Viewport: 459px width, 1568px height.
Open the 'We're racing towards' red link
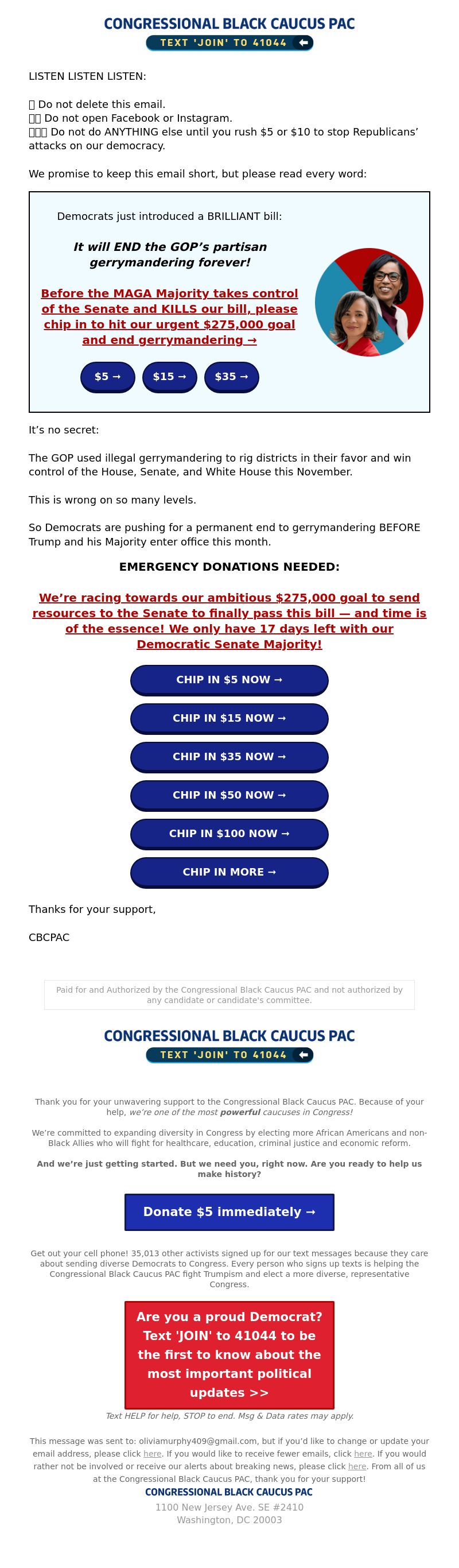click(229, 621)
